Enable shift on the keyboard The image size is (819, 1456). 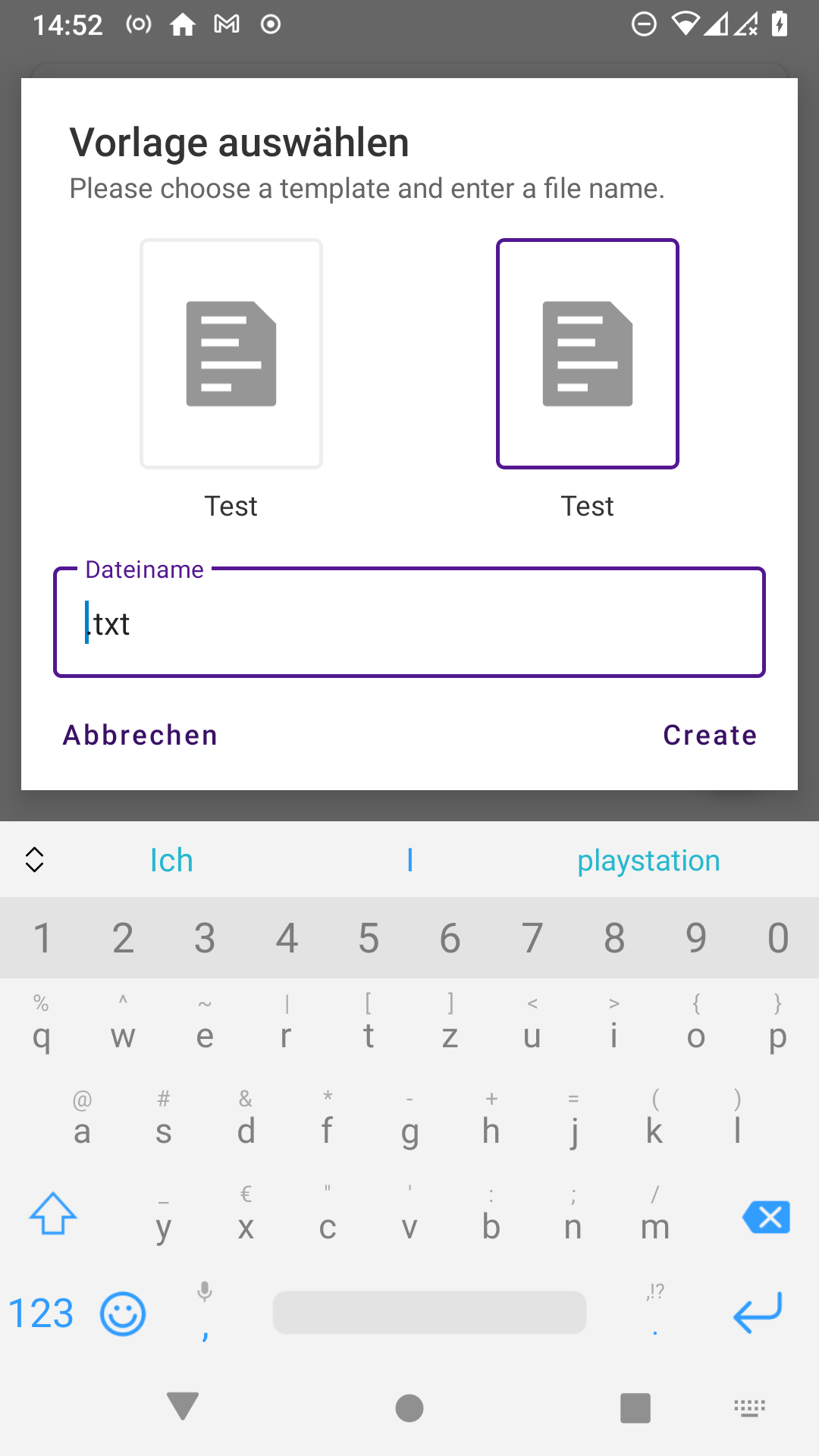click(53, 1215)
